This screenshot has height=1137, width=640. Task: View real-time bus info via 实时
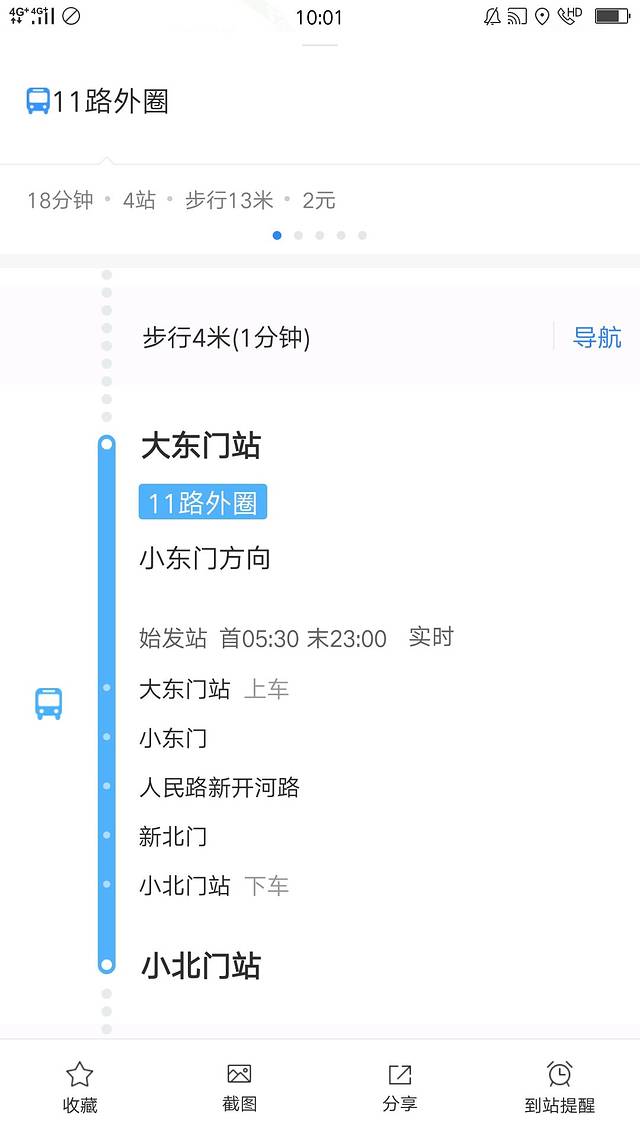click(431, 637)
